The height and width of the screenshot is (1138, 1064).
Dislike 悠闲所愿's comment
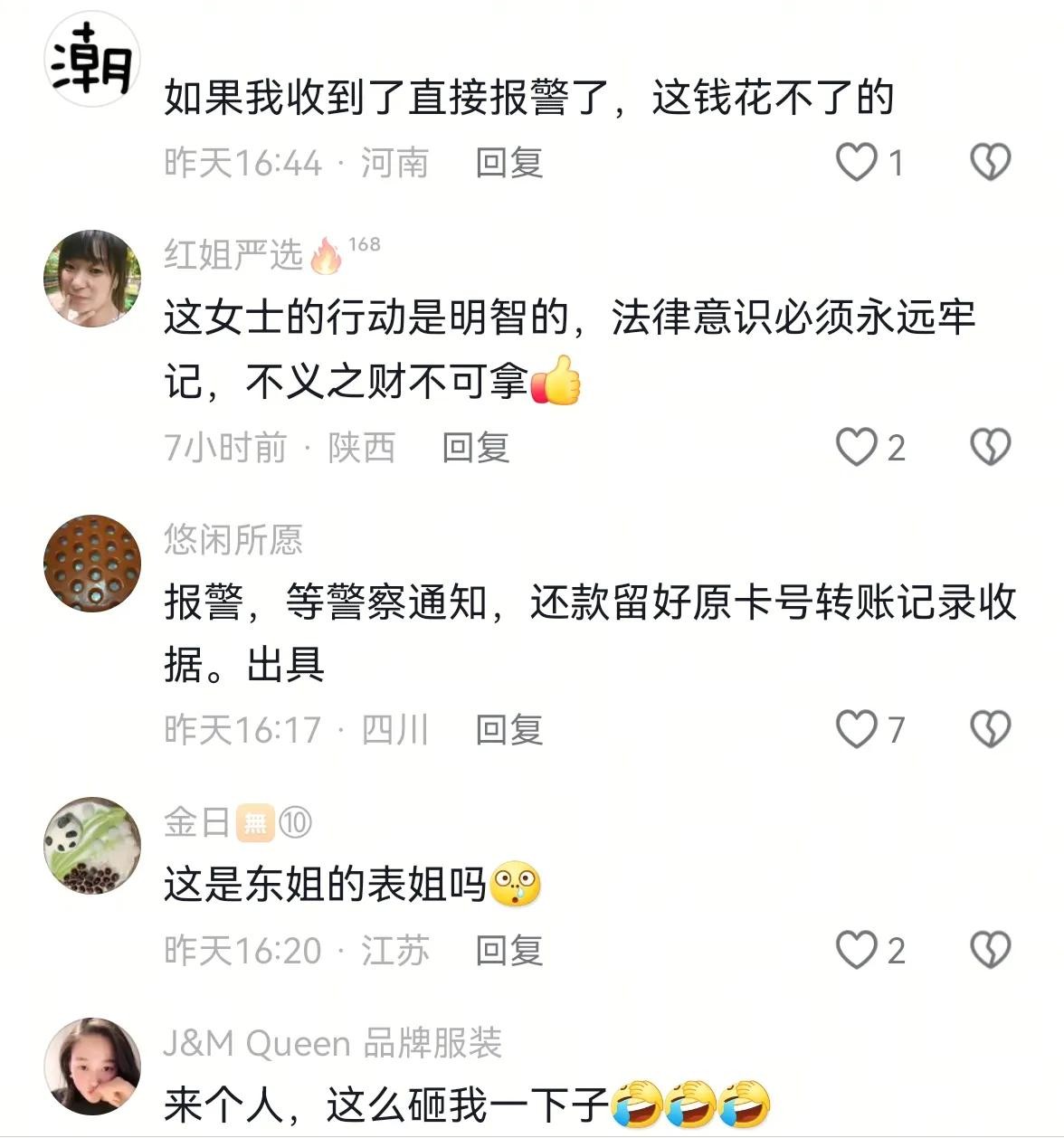990,729
